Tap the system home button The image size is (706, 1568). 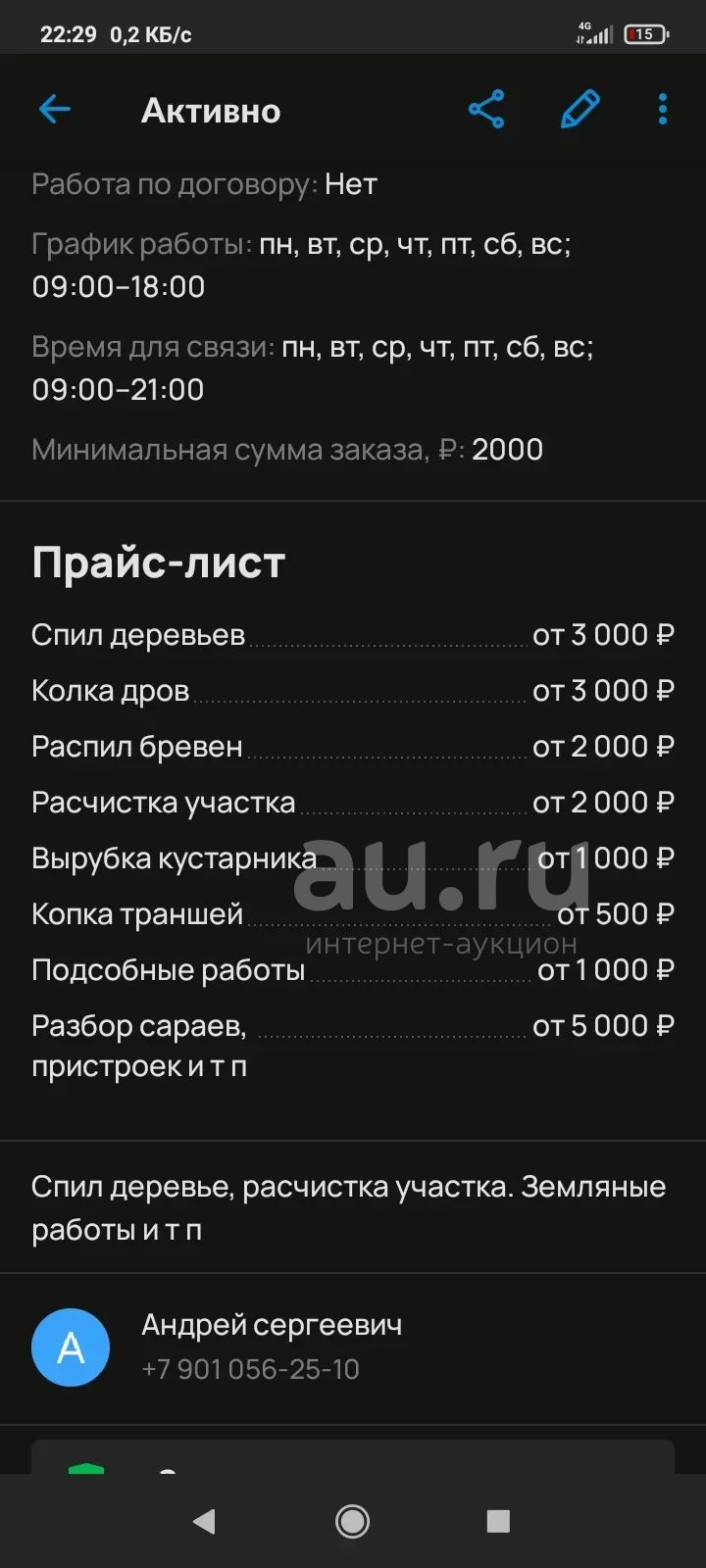coord(352,1521)
